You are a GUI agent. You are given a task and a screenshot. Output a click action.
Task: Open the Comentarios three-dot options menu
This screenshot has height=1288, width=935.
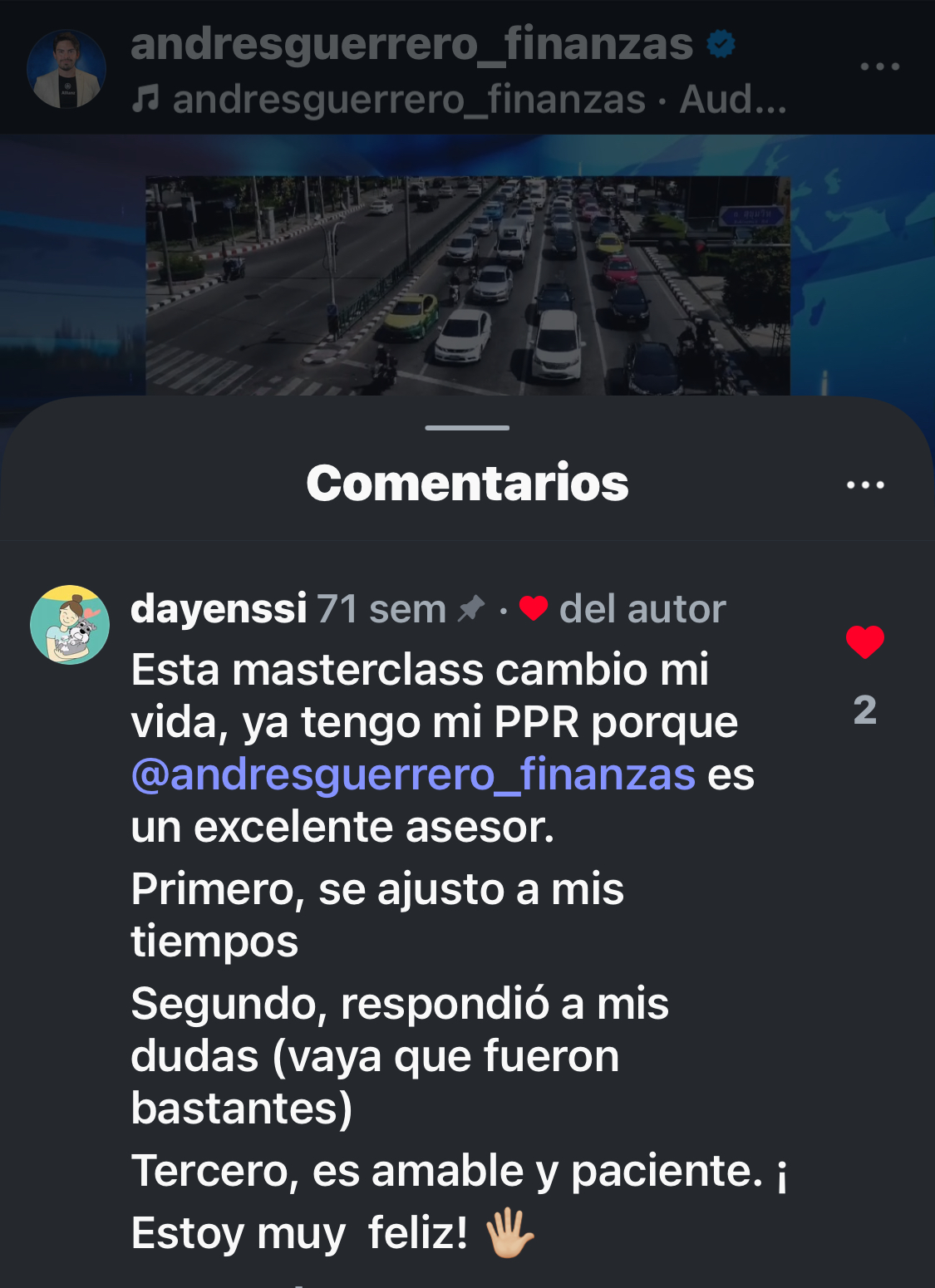tap(864, 484)
